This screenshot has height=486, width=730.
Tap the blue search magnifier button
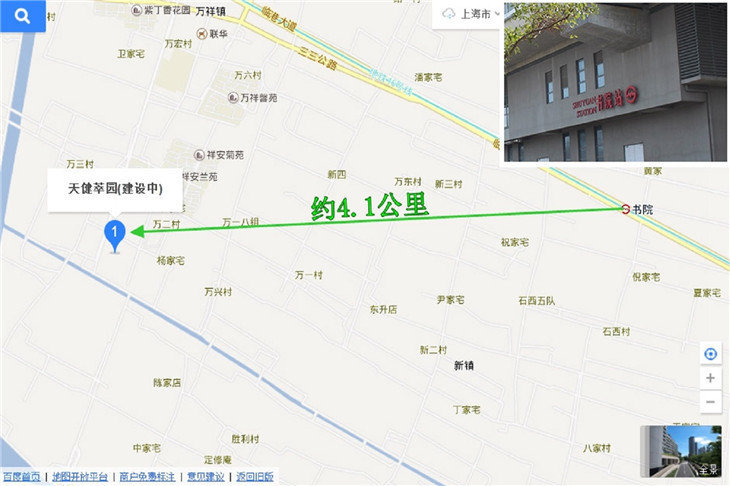point(22,15)
